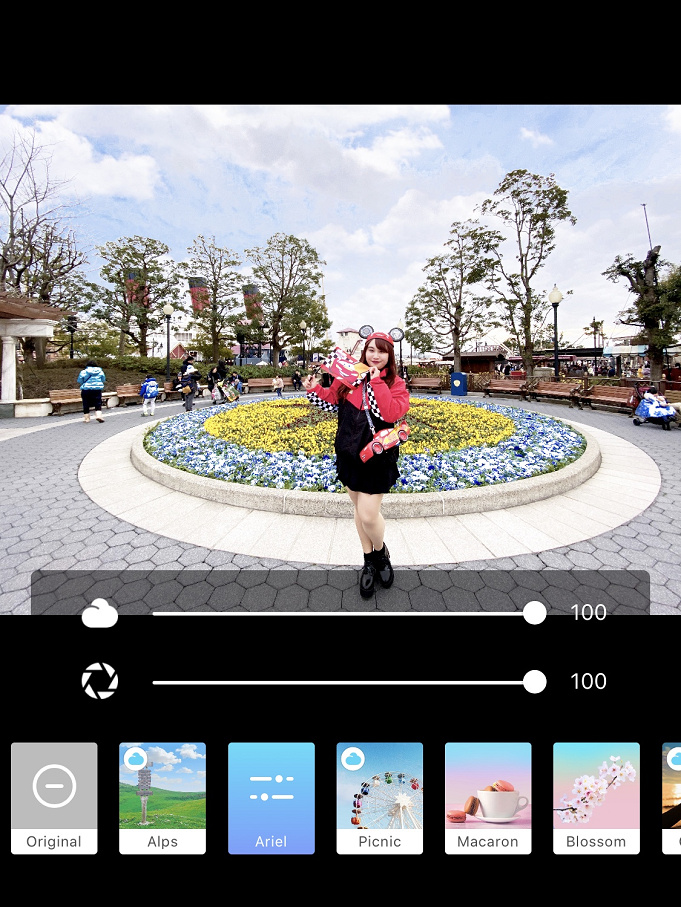Apply the Alps filter
Viewport: 681px width, 907px height.
click(x=162, y=797)
